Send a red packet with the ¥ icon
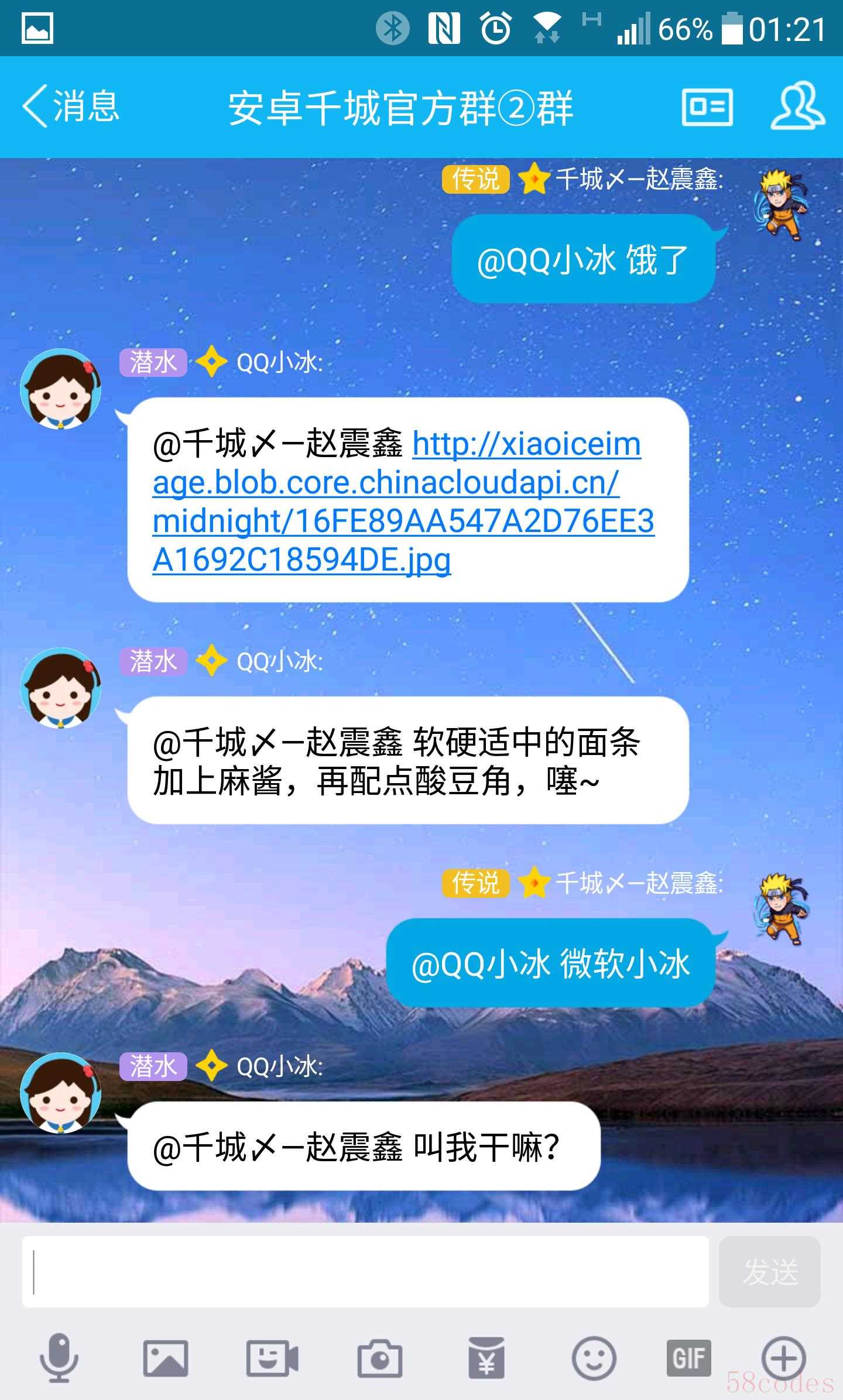 pyautogui.click(x=486, y=1358)
